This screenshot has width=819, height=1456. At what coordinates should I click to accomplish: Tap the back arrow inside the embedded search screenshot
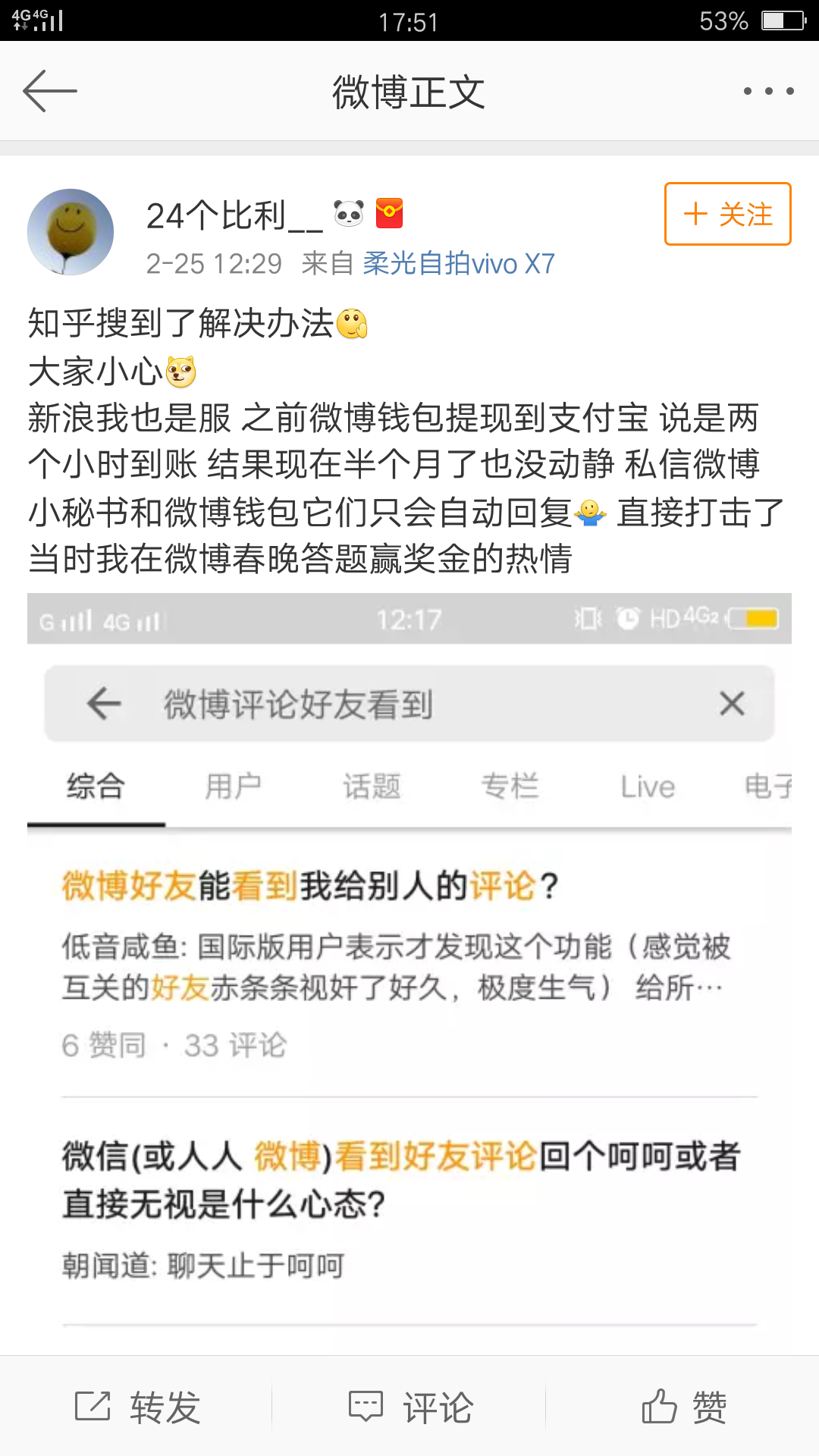tap(103, 704)
